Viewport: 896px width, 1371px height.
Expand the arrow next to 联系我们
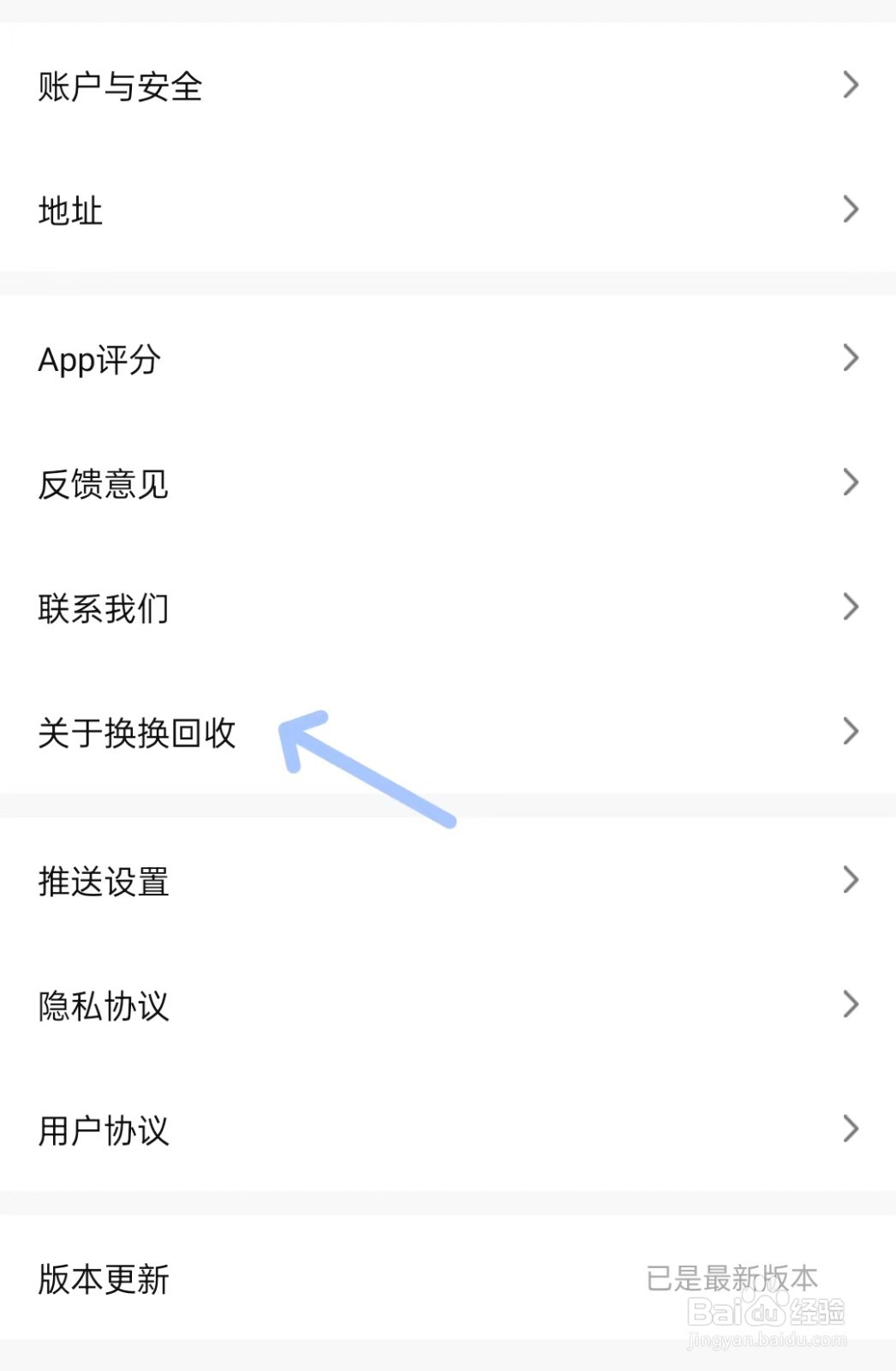point(850,606)
